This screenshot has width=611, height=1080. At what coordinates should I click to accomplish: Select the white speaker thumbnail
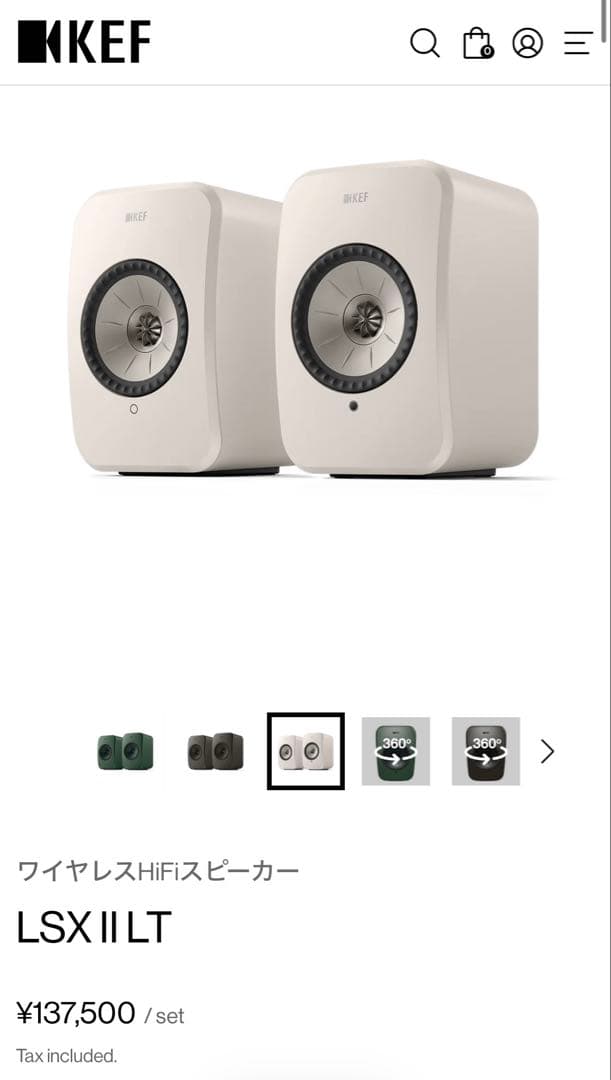pos(306,751)
